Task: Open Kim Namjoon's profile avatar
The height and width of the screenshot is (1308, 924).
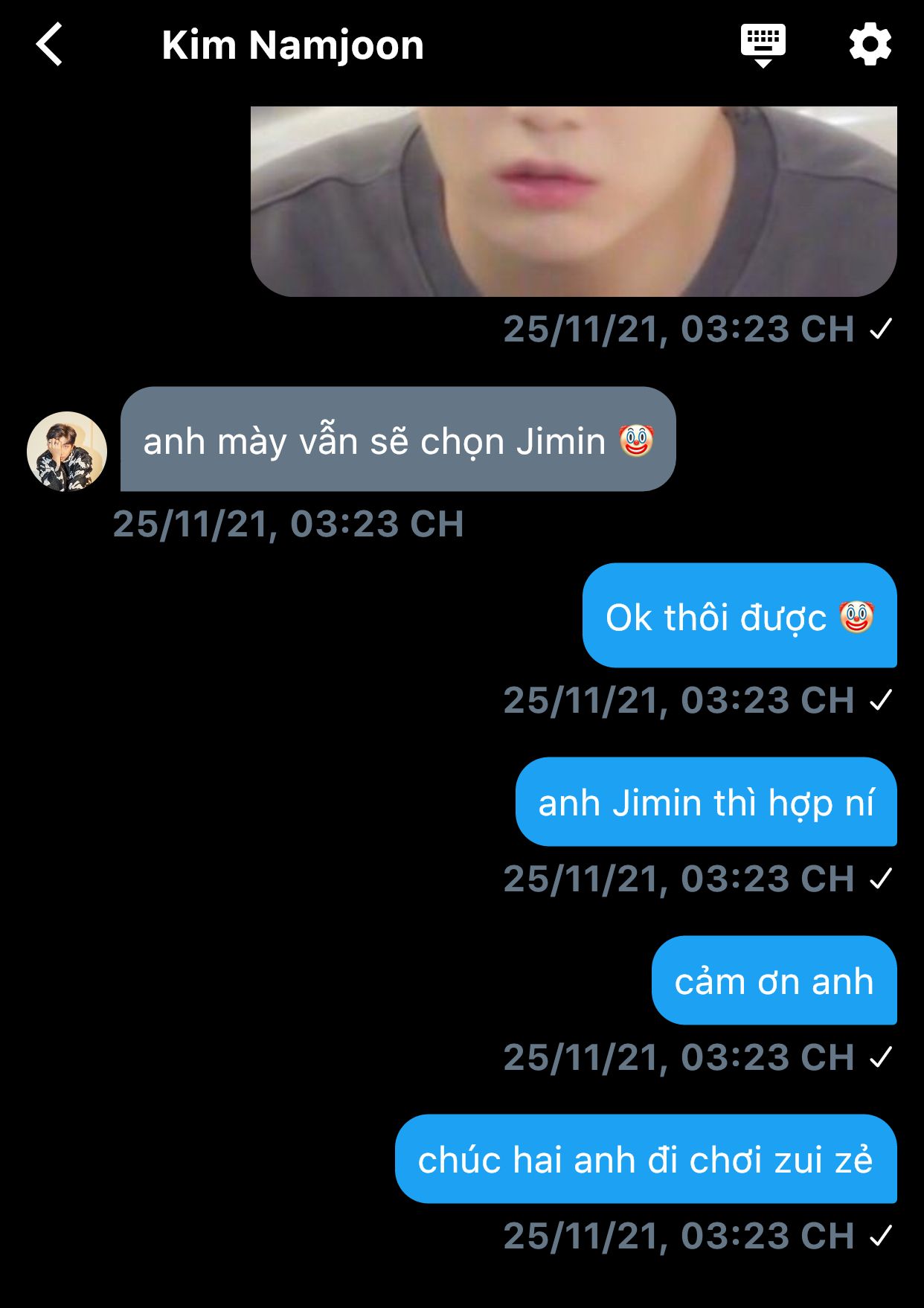Action: click(67, 452)
